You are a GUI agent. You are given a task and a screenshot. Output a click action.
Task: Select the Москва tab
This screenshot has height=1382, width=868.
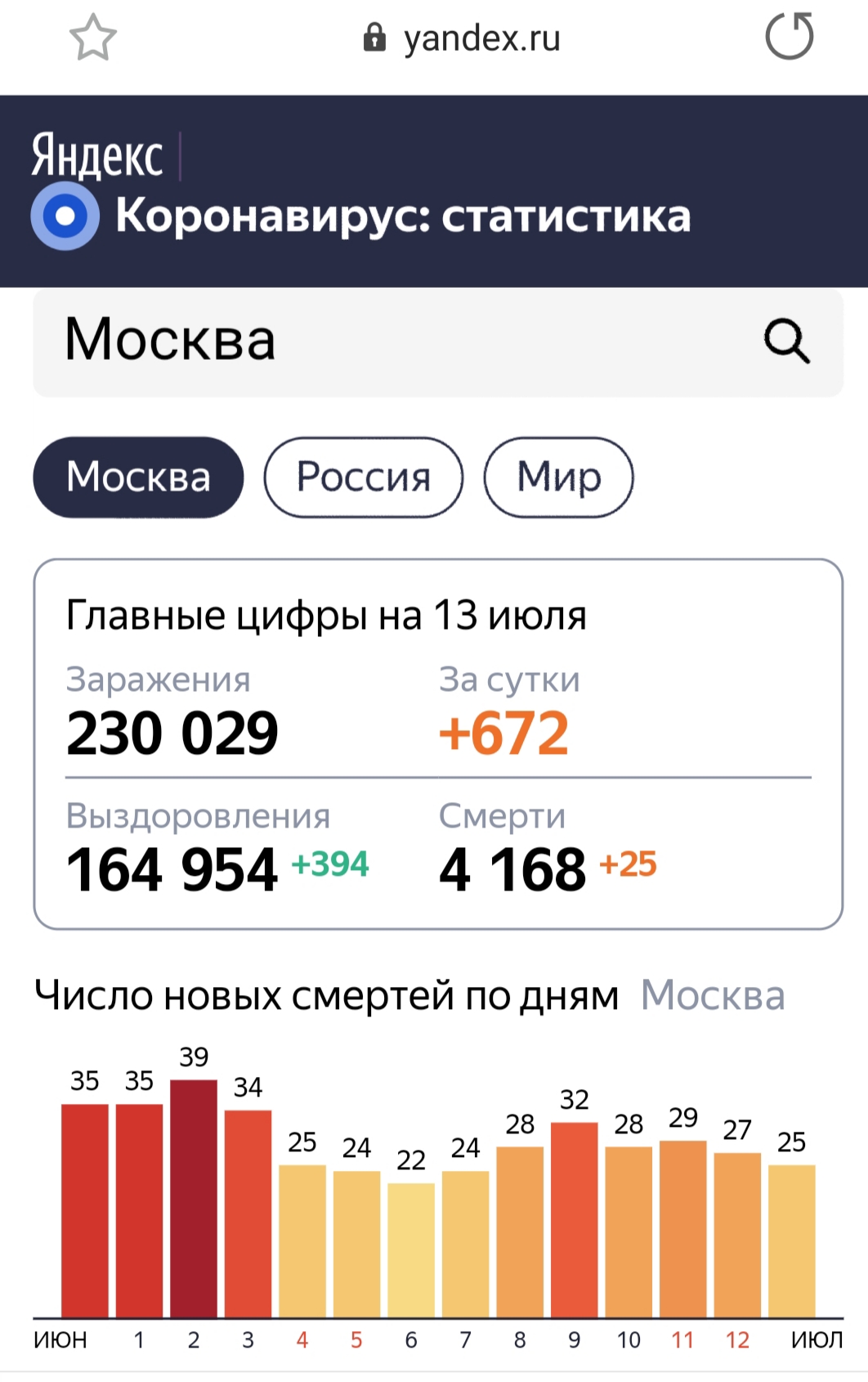[138, 477]
